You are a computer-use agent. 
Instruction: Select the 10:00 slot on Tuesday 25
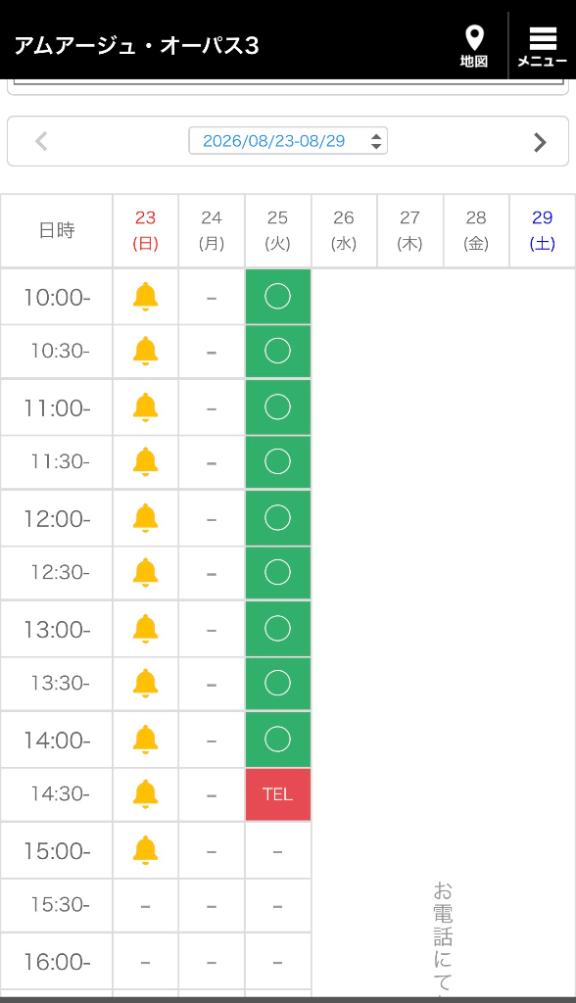(x=278, y=297)
